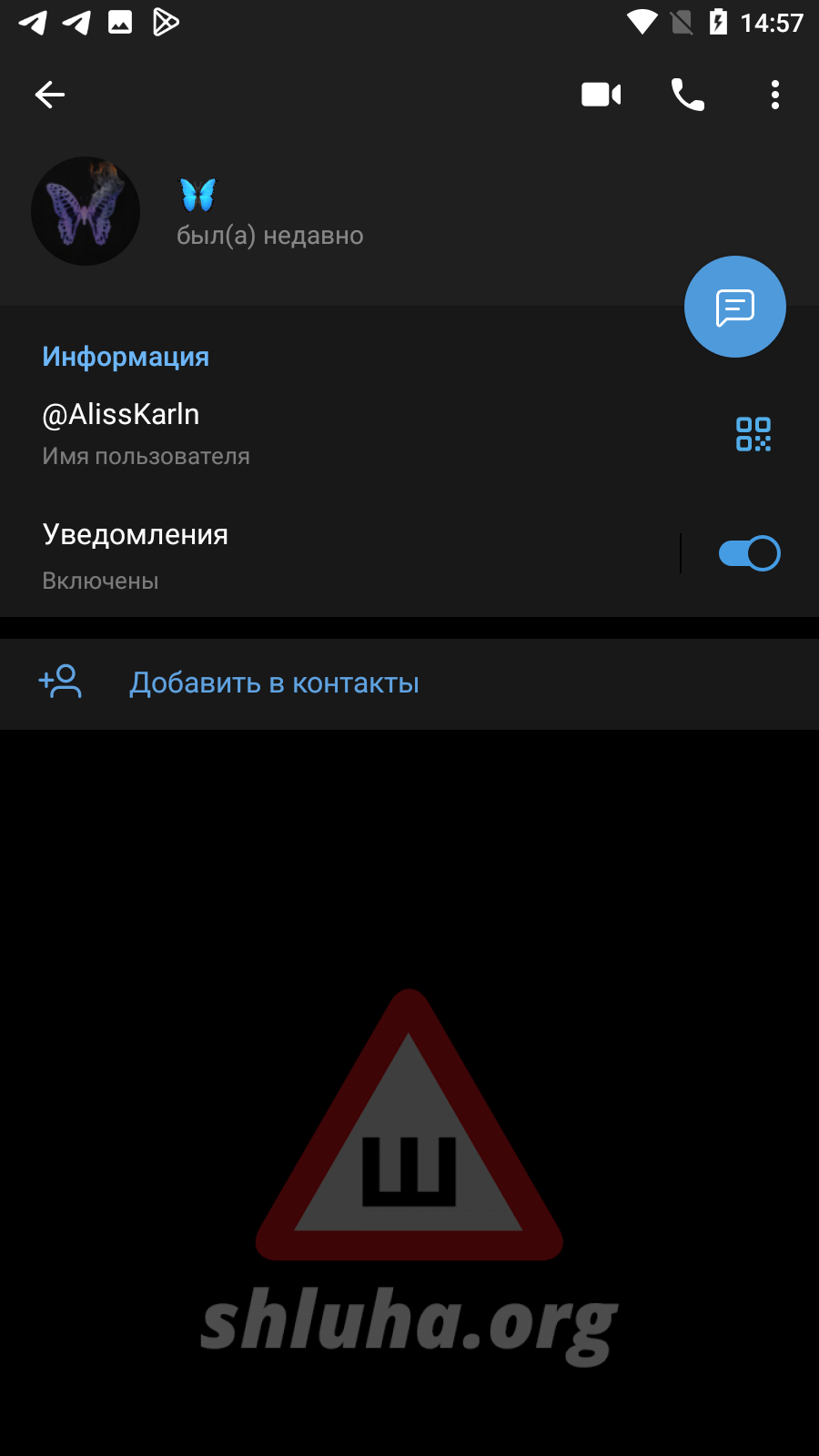Toggle the notifications switch off
Image resolution: width=819 pixels, height=1456 pixels.
[x=749, y=553]
